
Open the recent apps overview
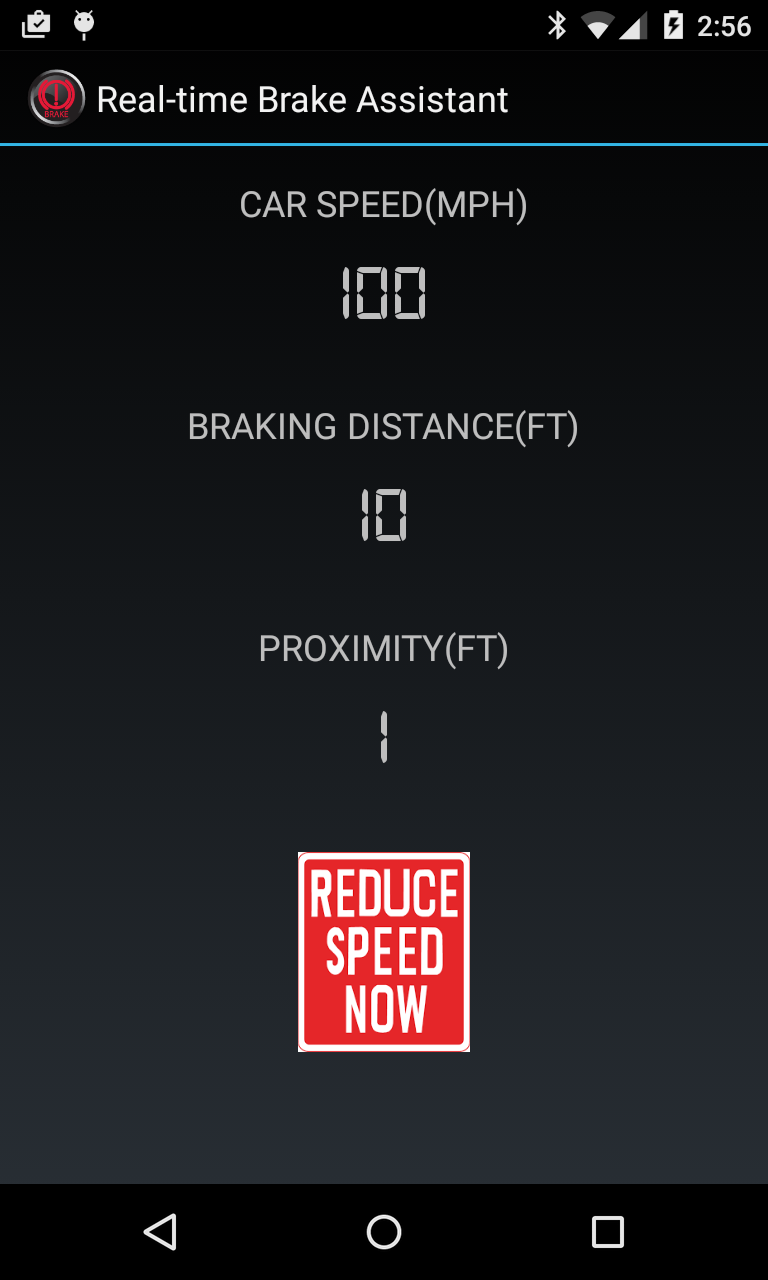(607, 1232)
